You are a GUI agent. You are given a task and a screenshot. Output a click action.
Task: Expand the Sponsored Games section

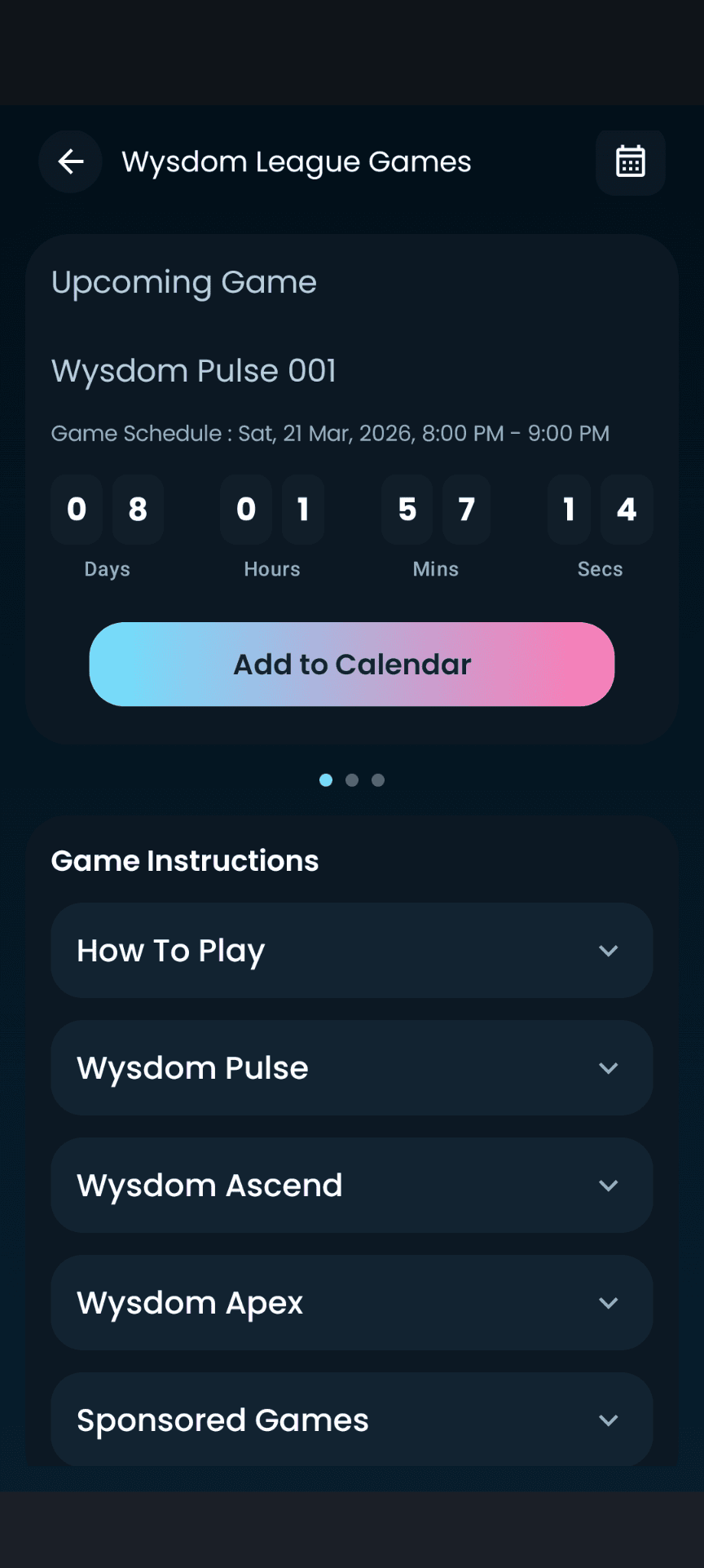tap(351, 1420)
